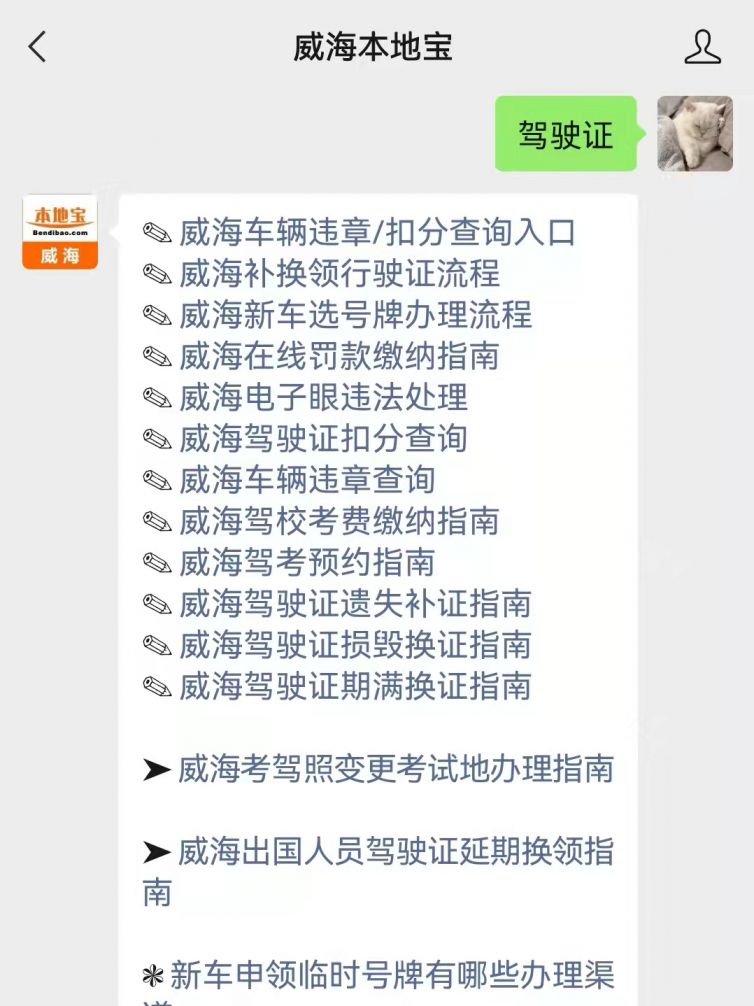Viewport: 754px width, 1006px height.
Task: Open 威海在线罚款缴纳指南 link
Action: [339, 356]
